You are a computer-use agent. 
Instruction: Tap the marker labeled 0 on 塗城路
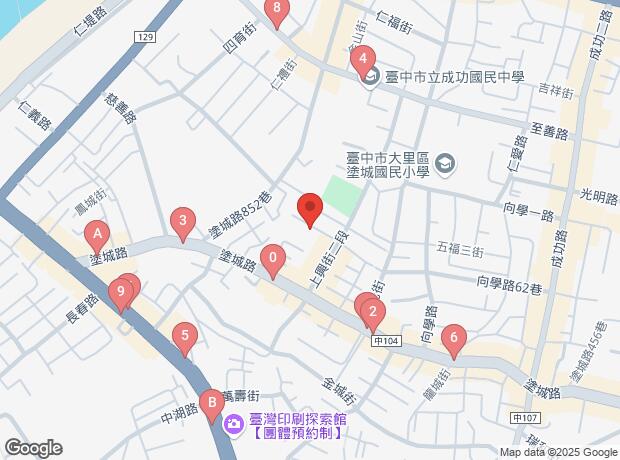coord(273,259)
